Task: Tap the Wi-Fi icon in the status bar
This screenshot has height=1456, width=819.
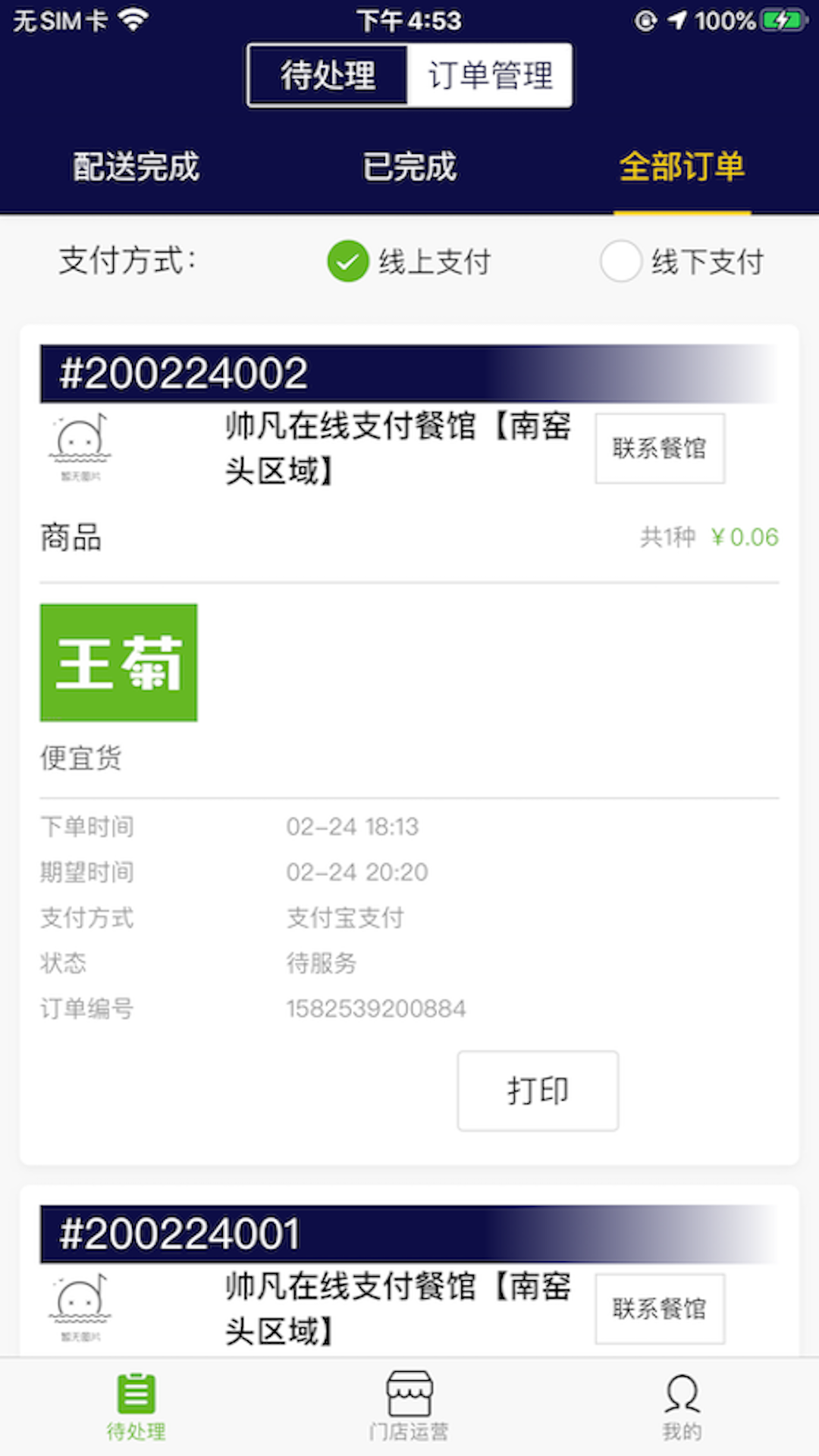Action: pyautogui.click(x=133, y=19)
